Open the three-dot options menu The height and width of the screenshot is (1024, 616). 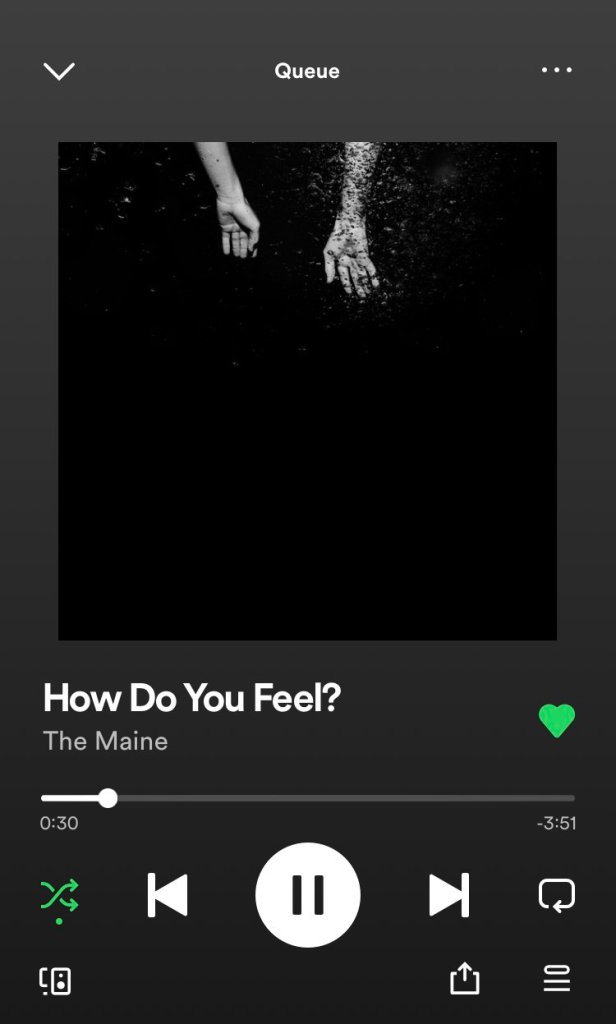click(556, 70)
